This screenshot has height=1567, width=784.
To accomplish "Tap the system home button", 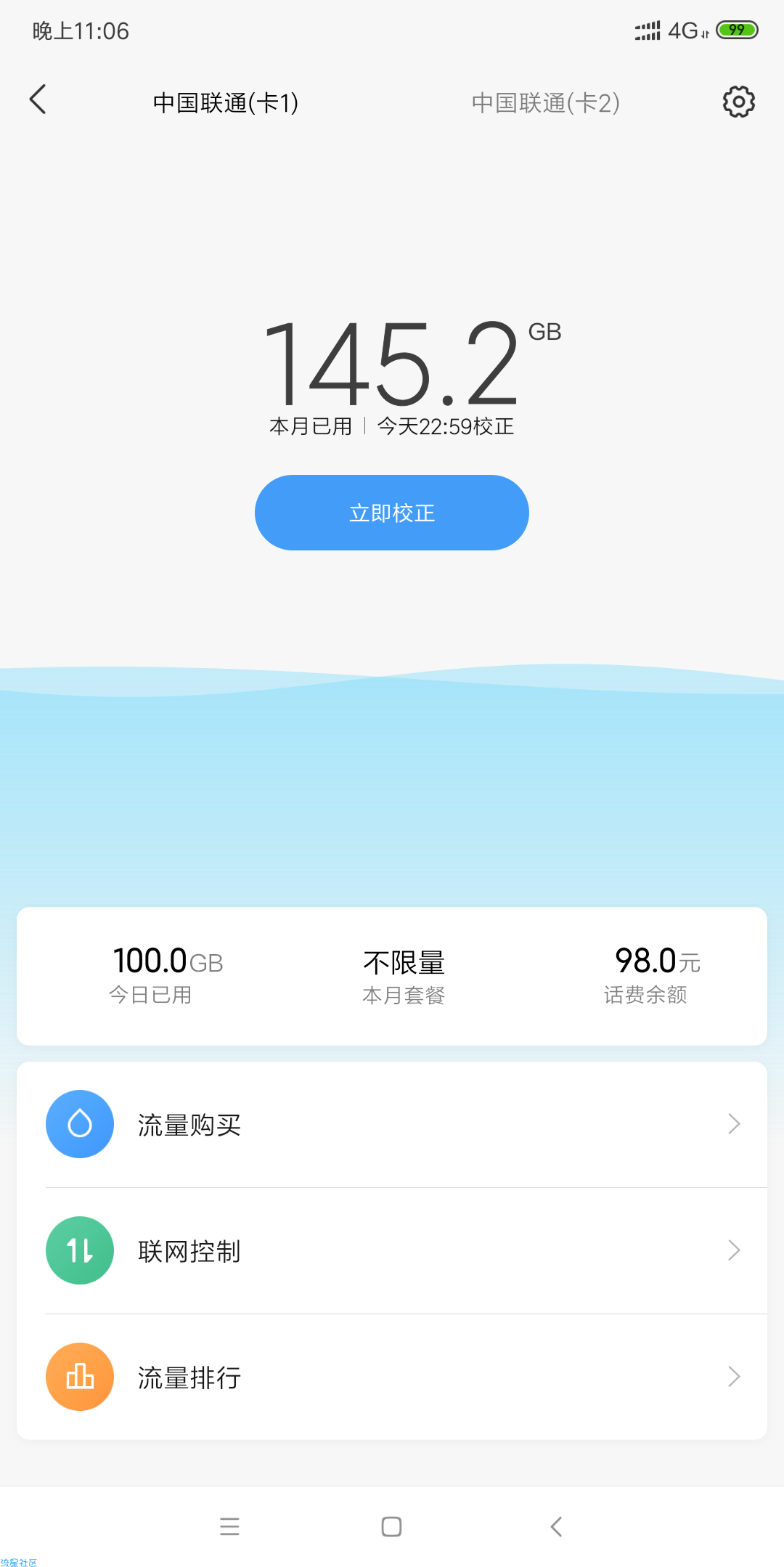I will pyautogui.click(x=392, y=1526).
